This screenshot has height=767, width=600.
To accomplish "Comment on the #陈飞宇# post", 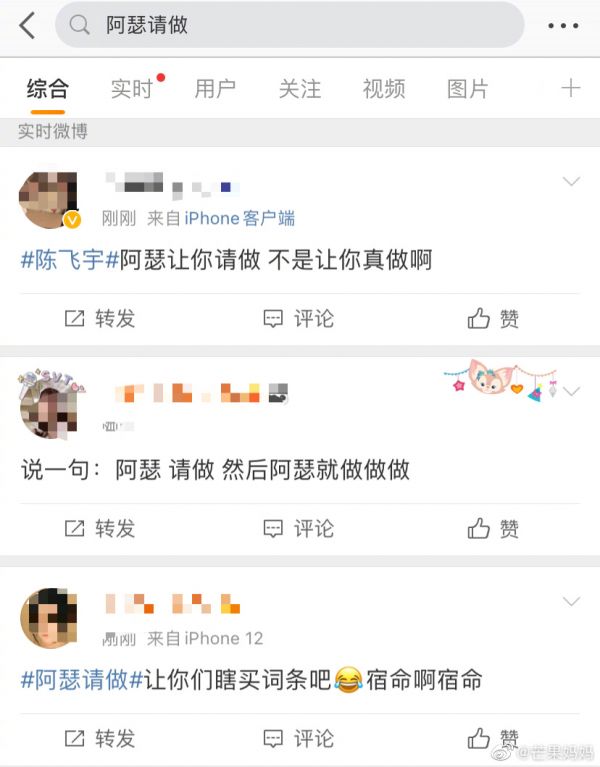I will click(299, 319).
